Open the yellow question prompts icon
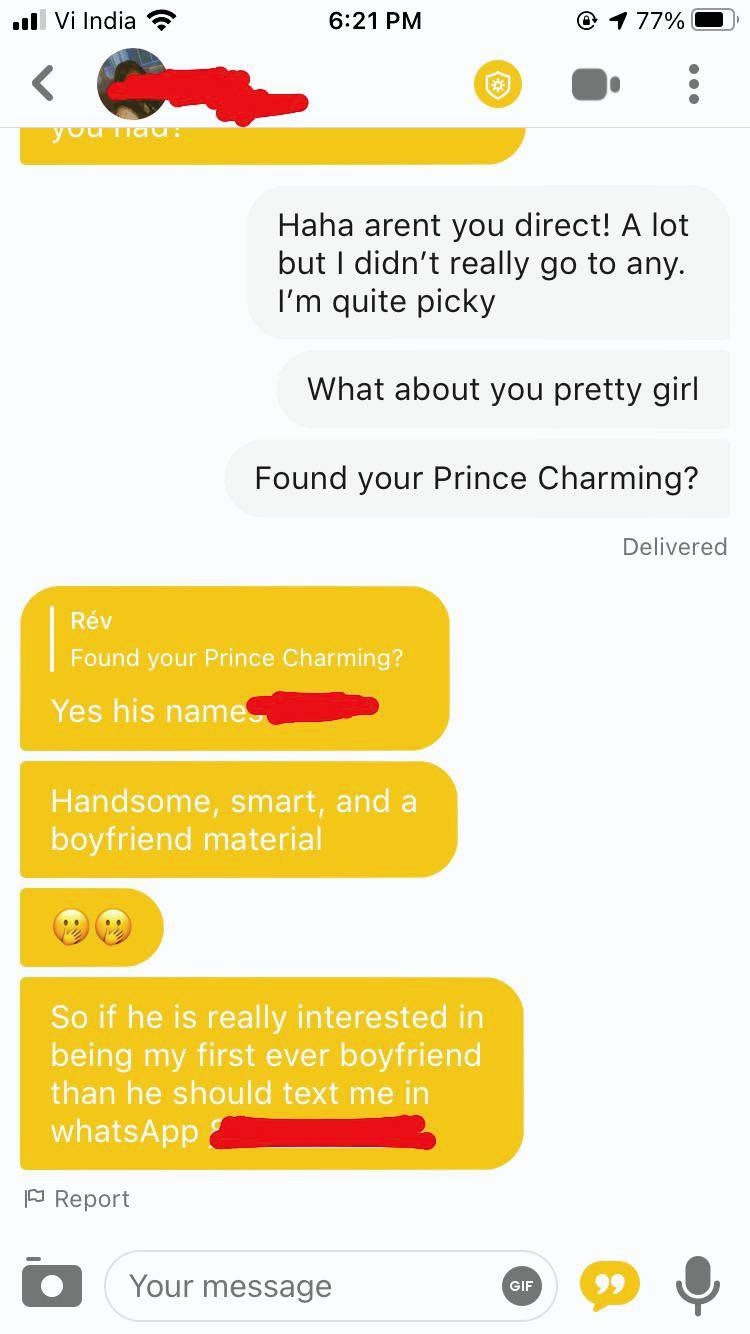Screen dimensions: 750x1334 pos(609,1285)
